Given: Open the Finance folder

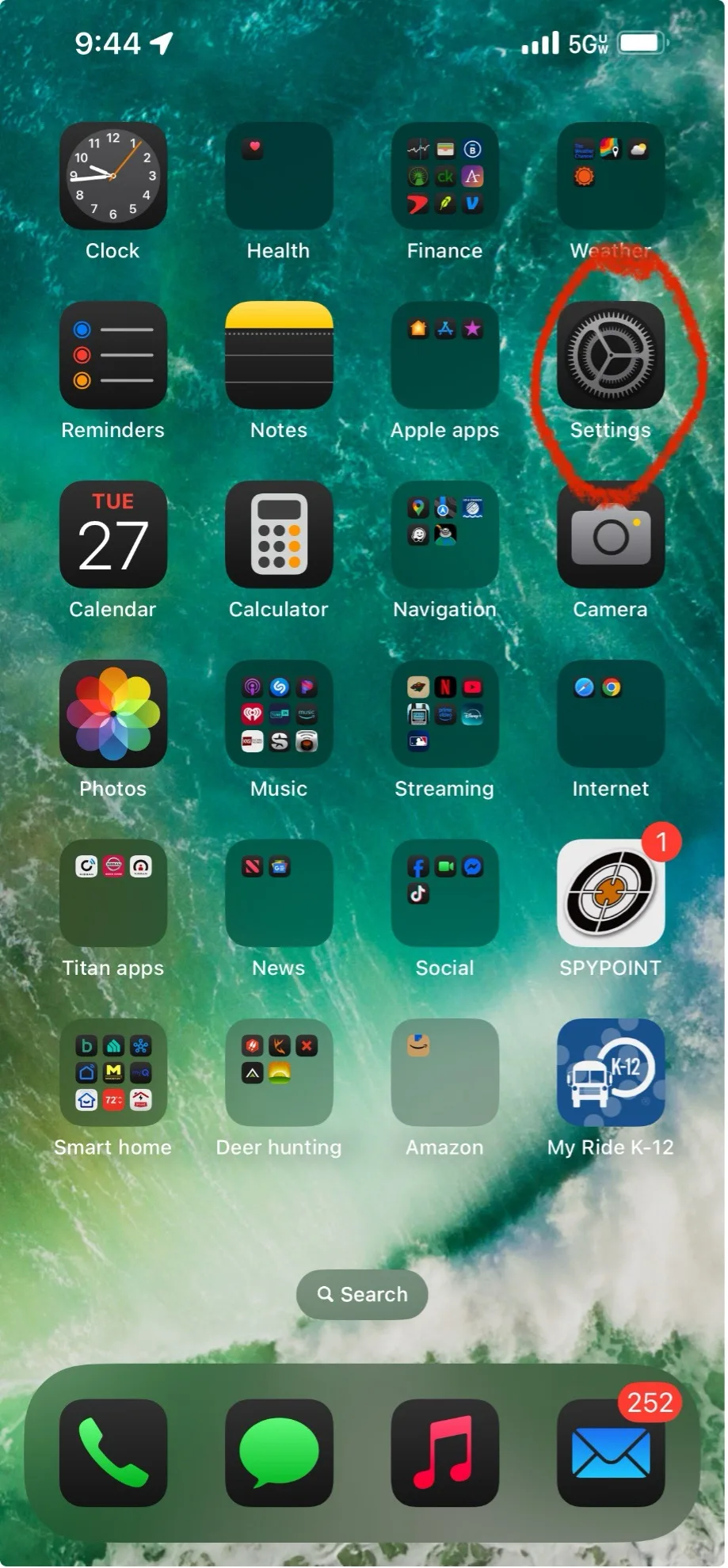Looking at the screenshot, I should (444, 176).
